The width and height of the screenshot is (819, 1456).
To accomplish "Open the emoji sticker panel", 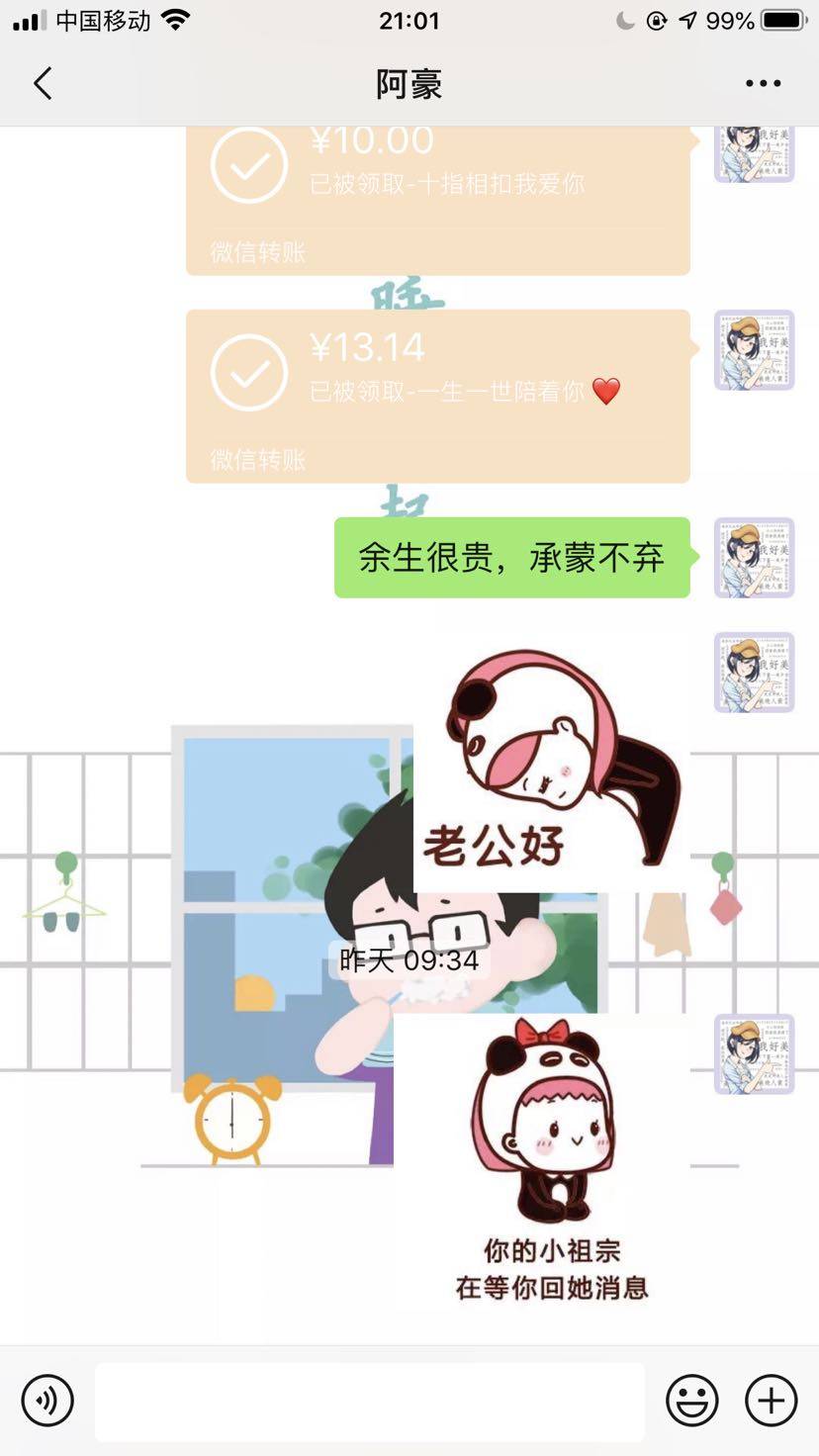I will (x=691, y=1401).
